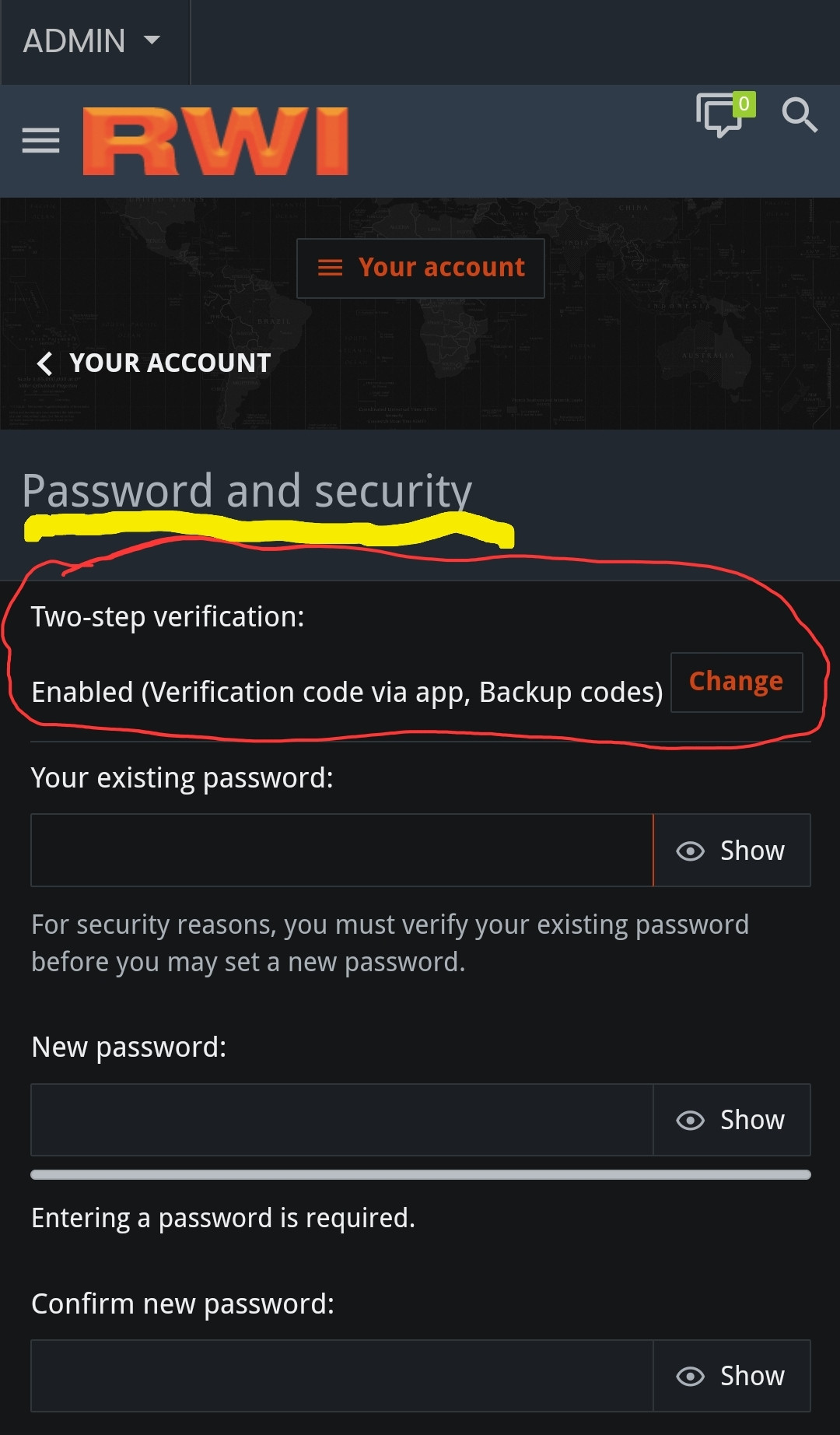This screenshot has width=840, height=1435.
Task: Focus the existing password field
Action: (341, 850)
